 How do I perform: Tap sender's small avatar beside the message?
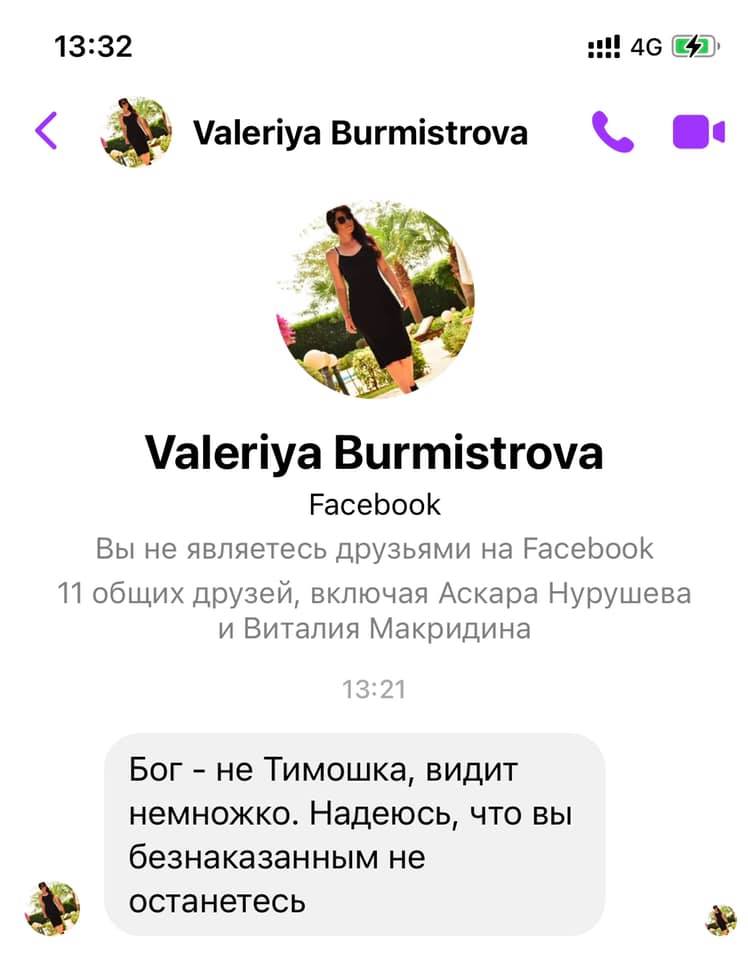coord(52,907)
